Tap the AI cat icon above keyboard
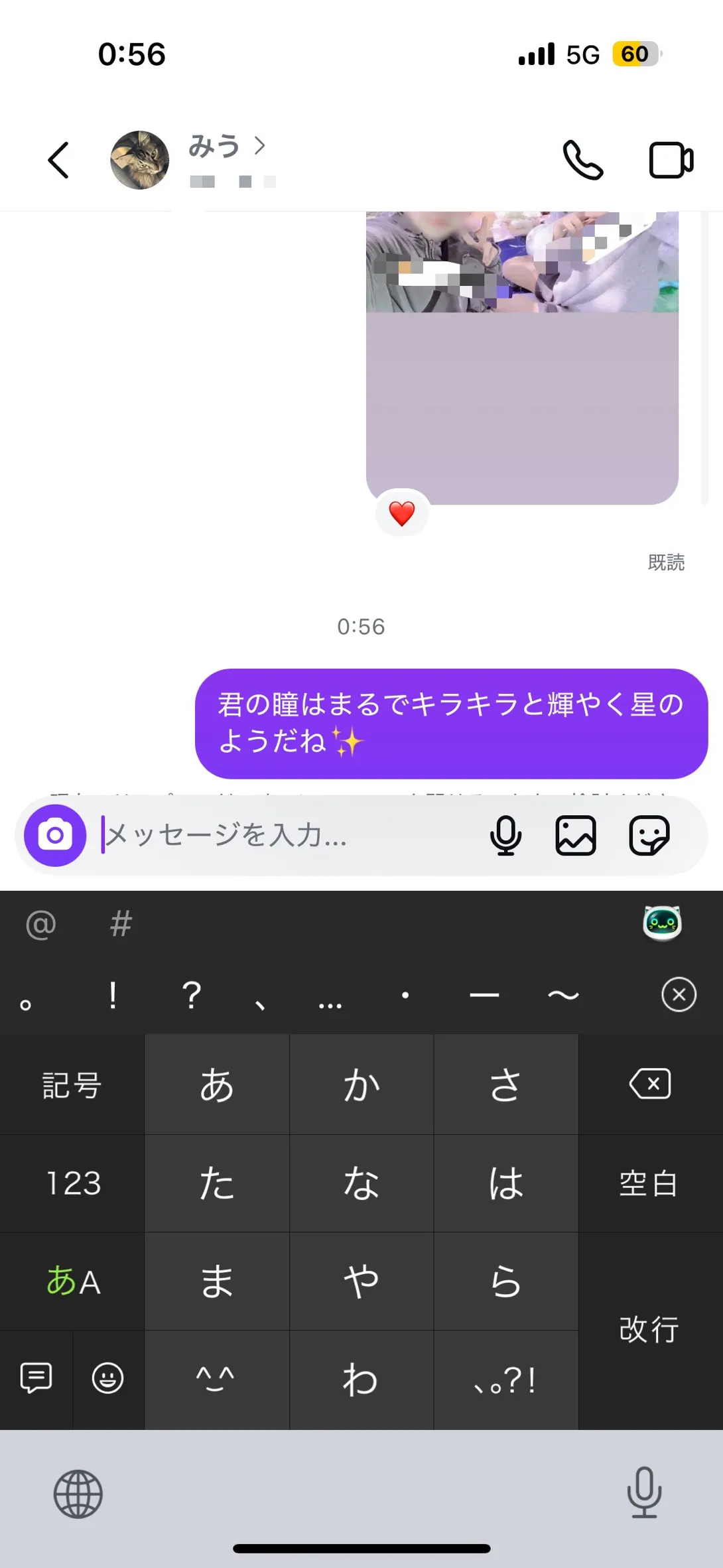 pyautogui.click(x=662, y=923)
